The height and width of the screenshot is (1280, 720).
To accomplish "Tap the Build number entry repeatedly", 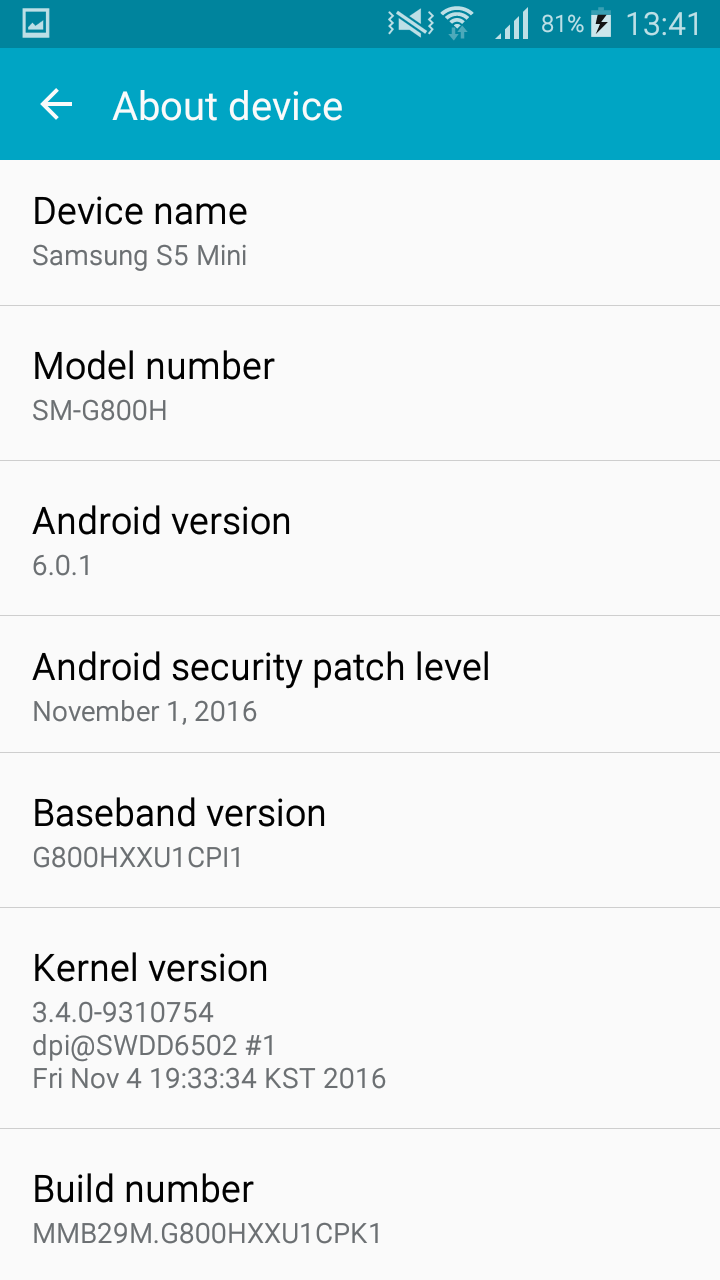I will pyautogui.click(x=360, y=1205).
